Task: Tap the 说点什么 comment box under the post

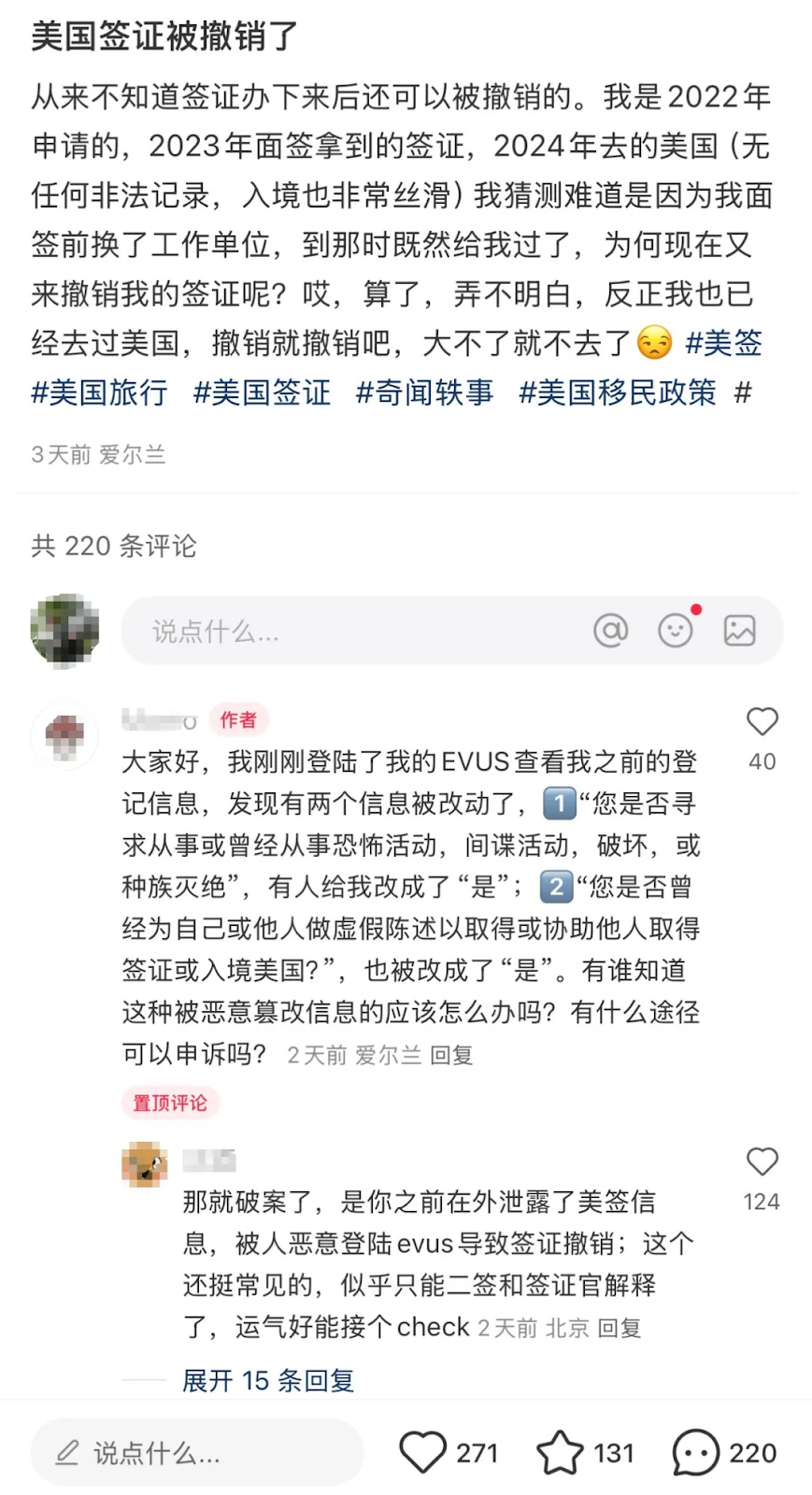Action: coord(355,632)
